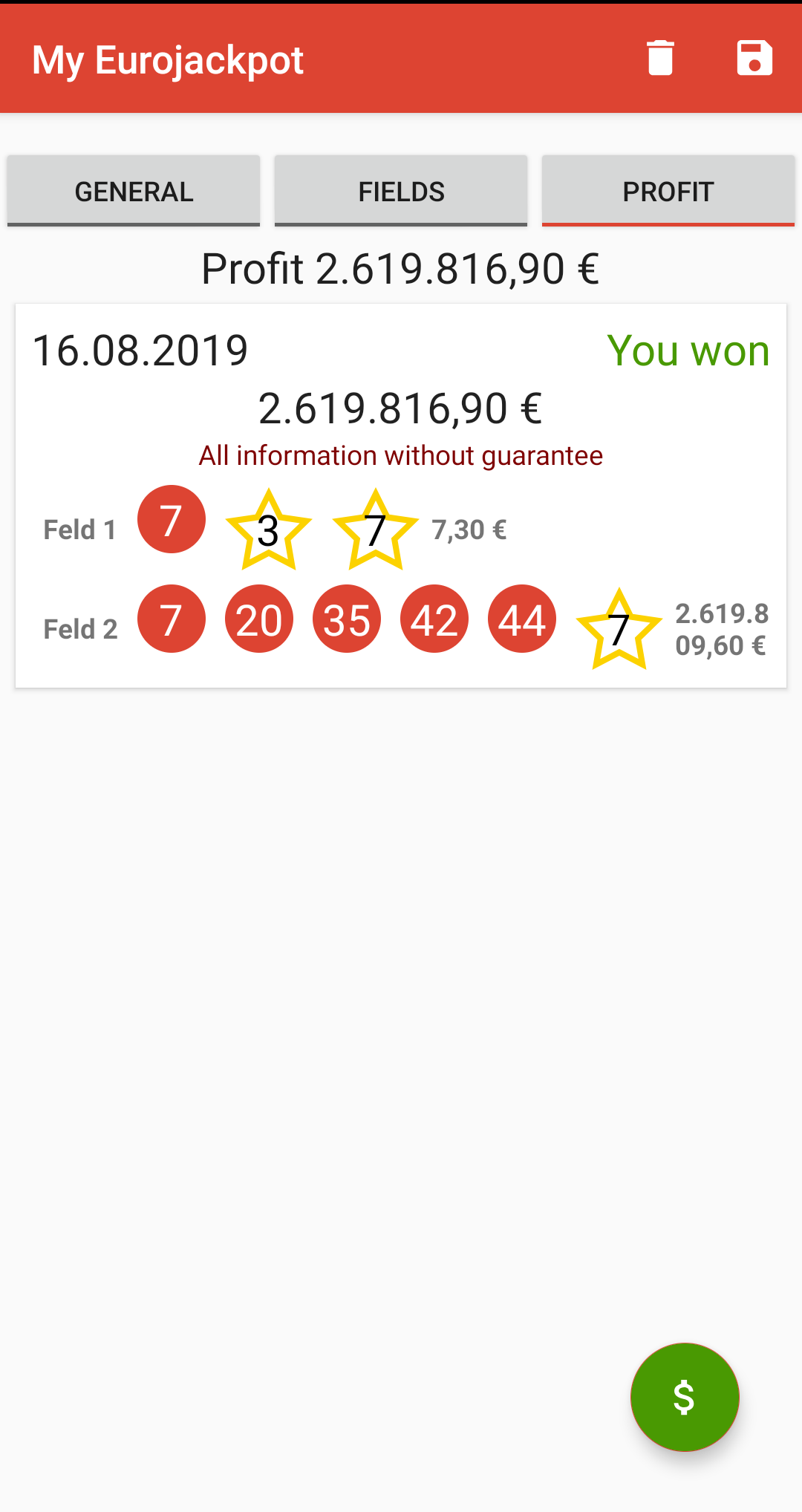Tap the delete trash icon

pyautogui.click(x=660, y=59)
